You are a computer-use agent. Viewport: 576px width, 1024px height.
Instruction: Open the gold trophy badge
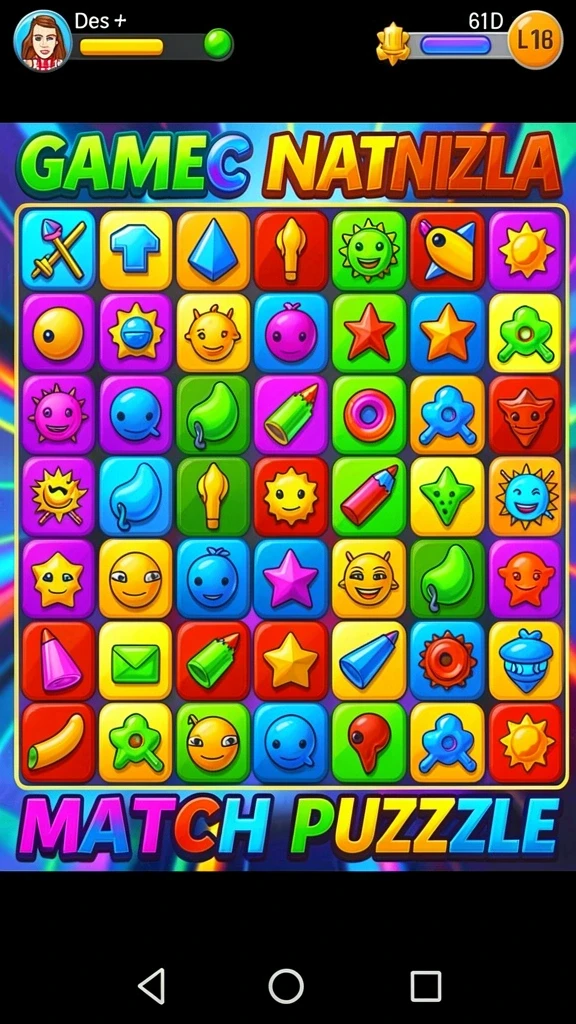(x=393, y=44)
